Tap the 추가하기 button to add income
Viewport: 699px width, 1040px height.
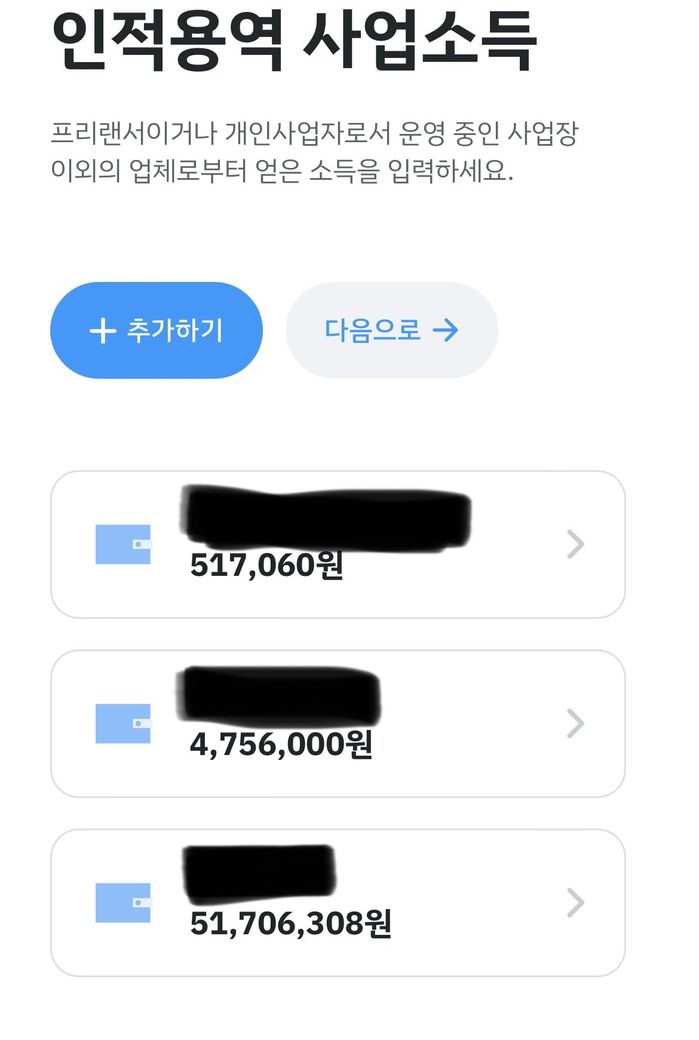click(x=156, y=331)
